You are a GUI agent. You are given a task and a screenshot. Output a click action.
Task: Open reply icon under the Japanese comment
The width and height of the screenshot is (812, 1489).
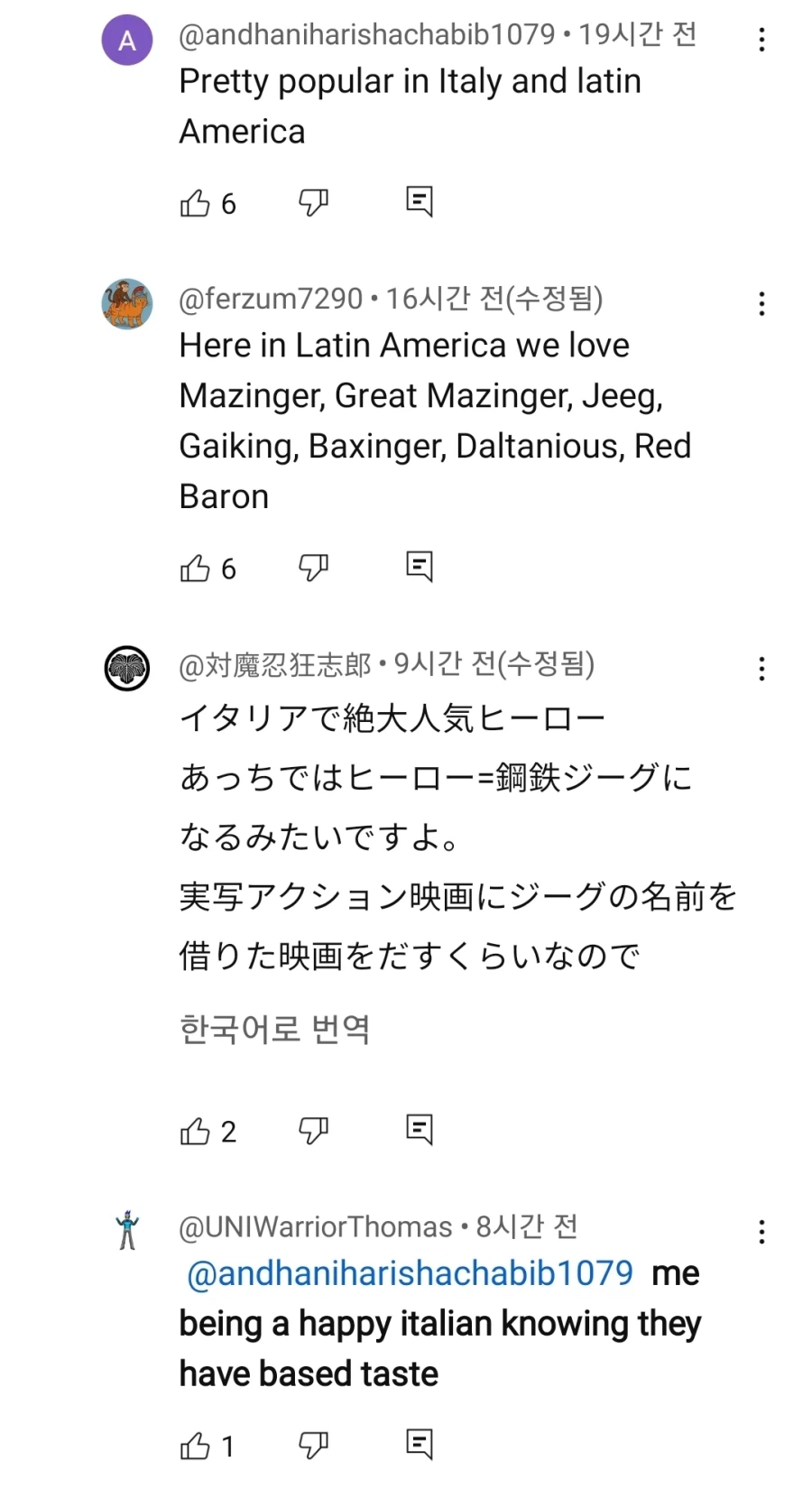point(420,1129)
